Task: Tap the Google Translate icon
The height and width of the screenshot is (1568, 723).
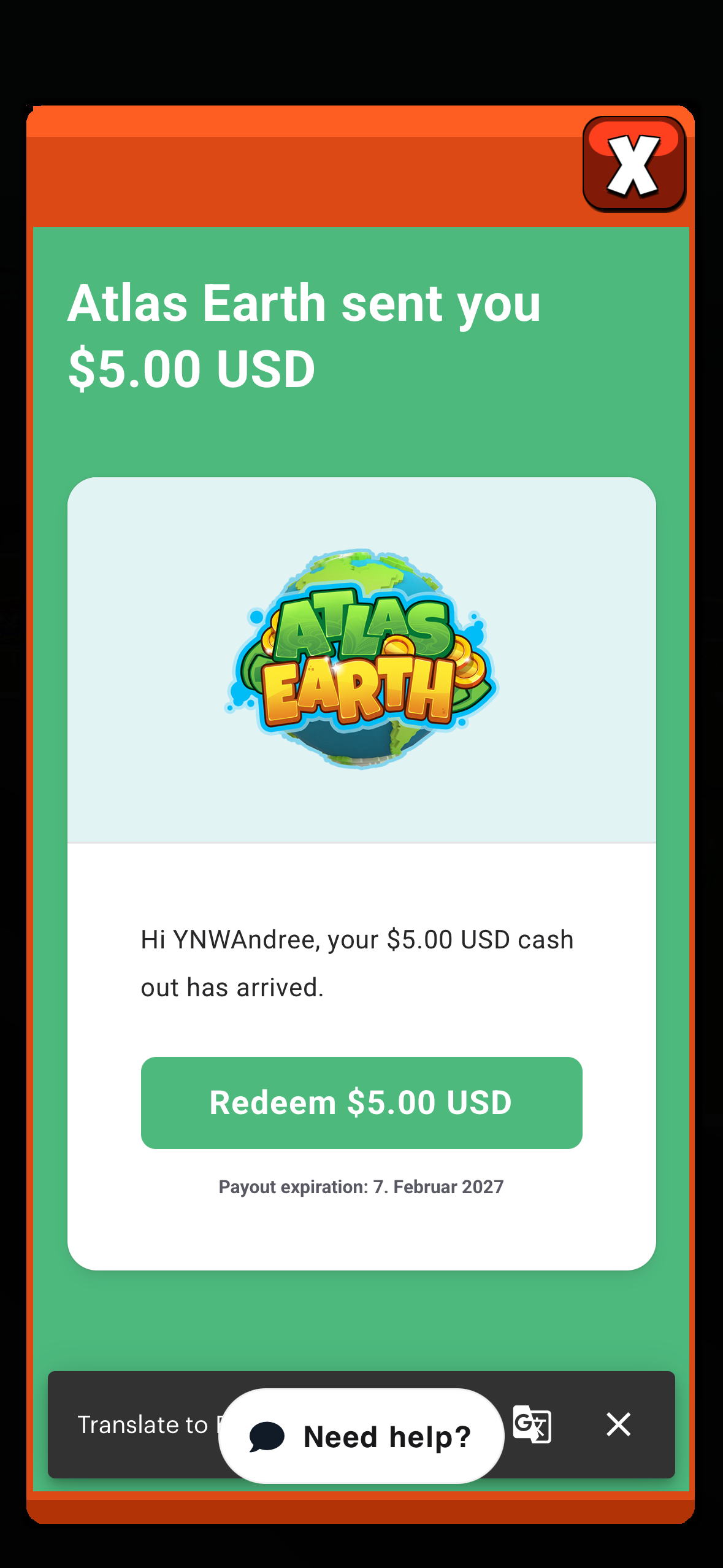Action: [532, 1424]
